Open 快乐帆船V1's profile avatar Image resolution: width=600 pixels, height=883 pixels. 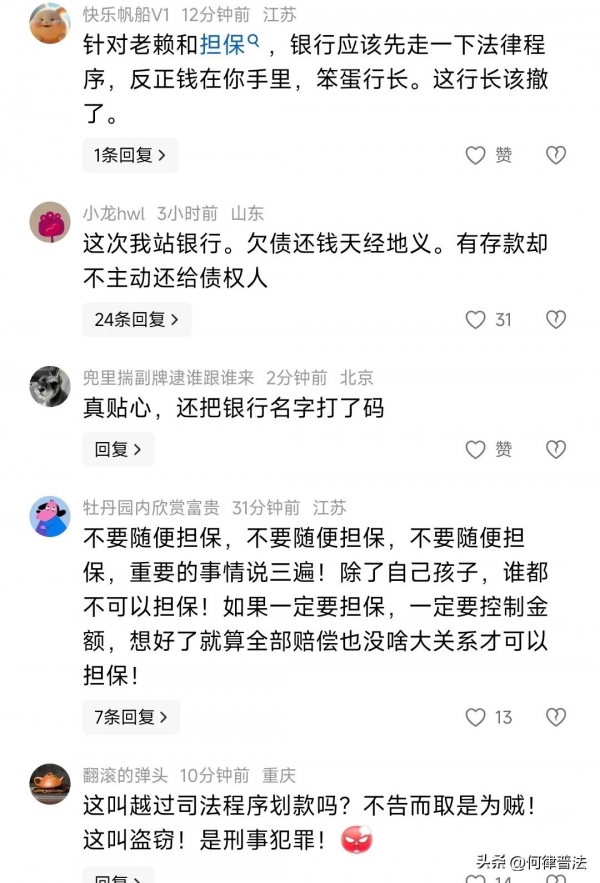(49, 24)
